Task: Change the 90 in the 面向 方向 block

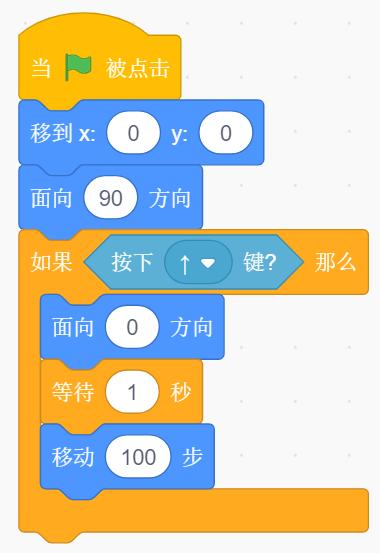Action: (110, 198)
